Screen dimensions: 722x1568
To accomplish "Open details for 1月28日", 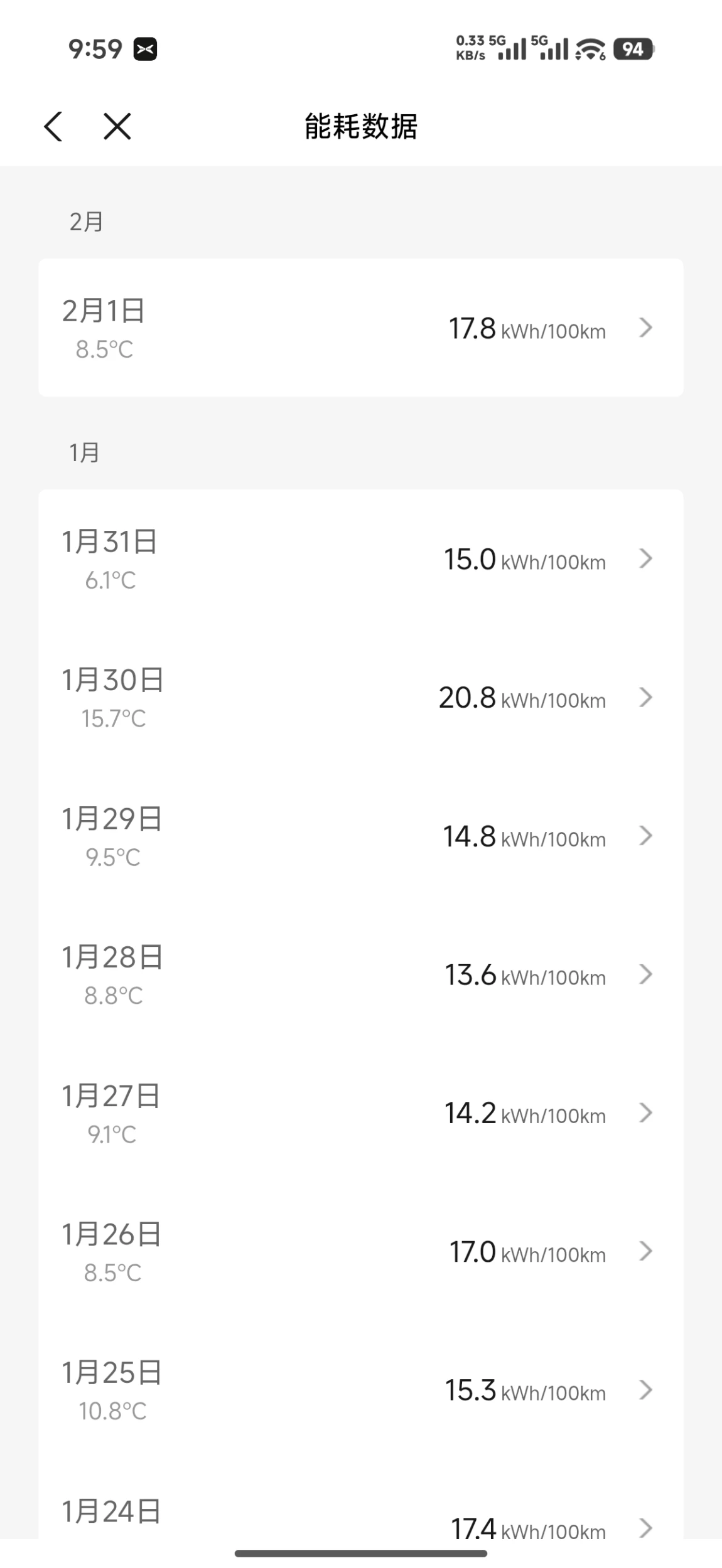I will (360, 974).
